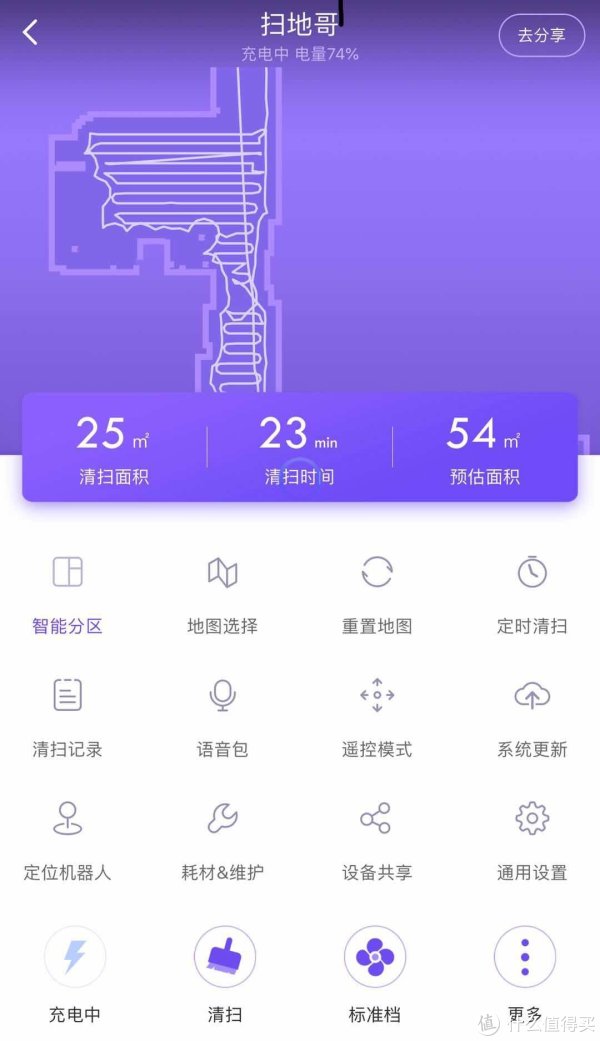Select 重置地图 to reset the map

(x=377, y=596)
